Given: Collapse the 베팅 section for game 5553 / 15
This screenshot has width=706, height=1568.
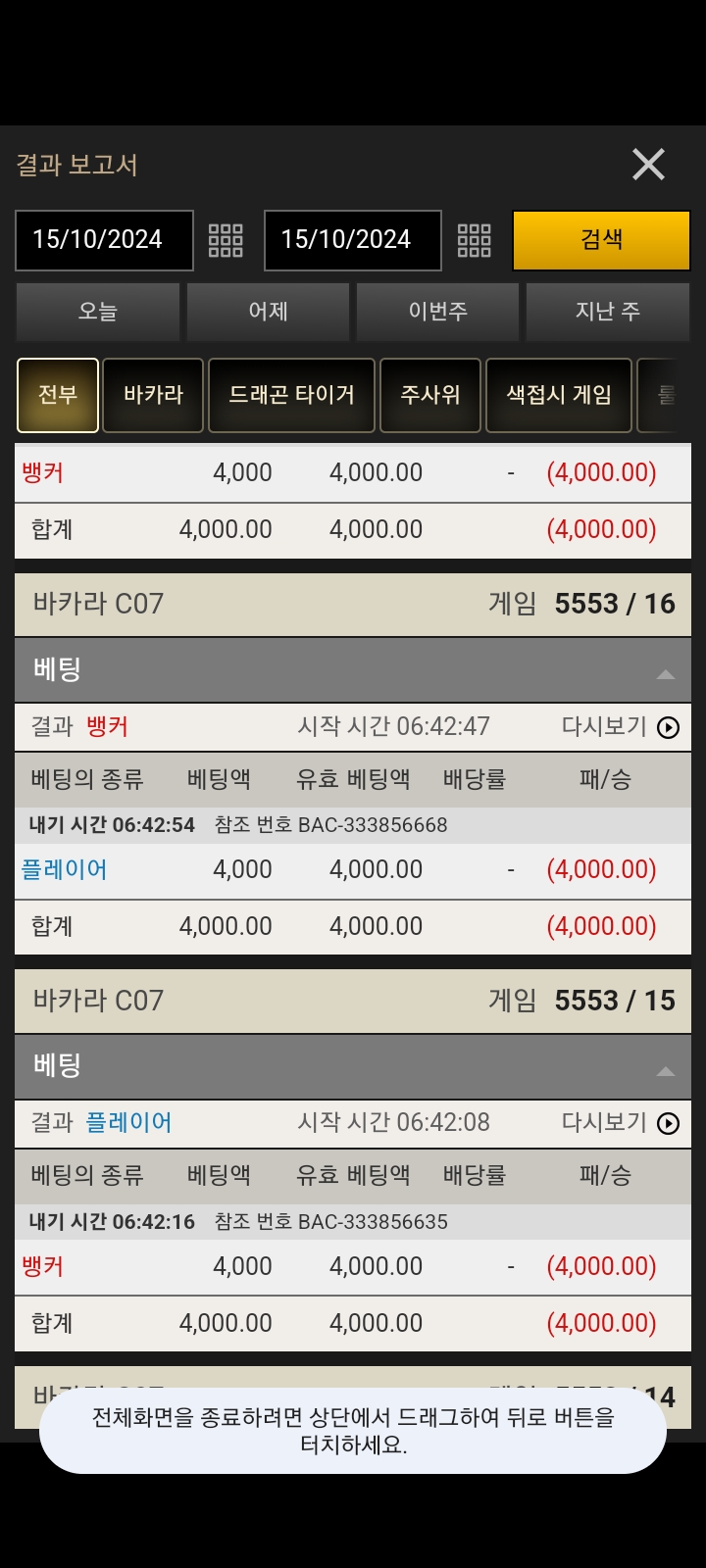Looking at the screenshot, I should pos(665,1070).
